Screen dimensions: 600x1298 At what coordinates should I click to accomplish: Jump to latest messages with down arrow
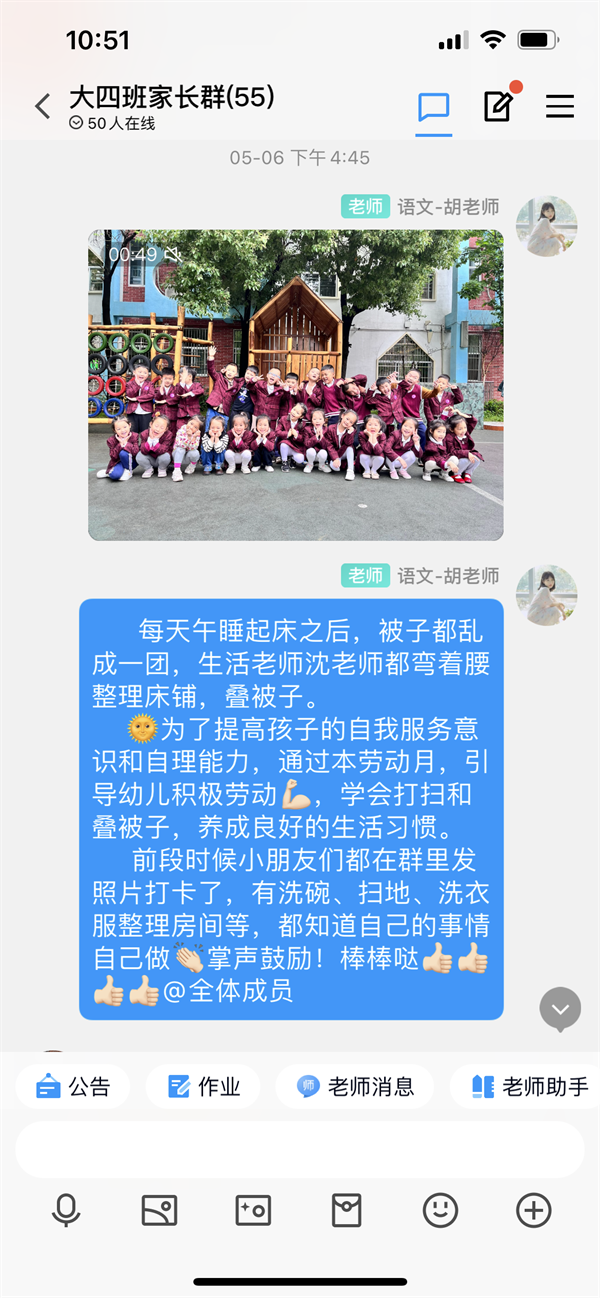pos(560,1009)
